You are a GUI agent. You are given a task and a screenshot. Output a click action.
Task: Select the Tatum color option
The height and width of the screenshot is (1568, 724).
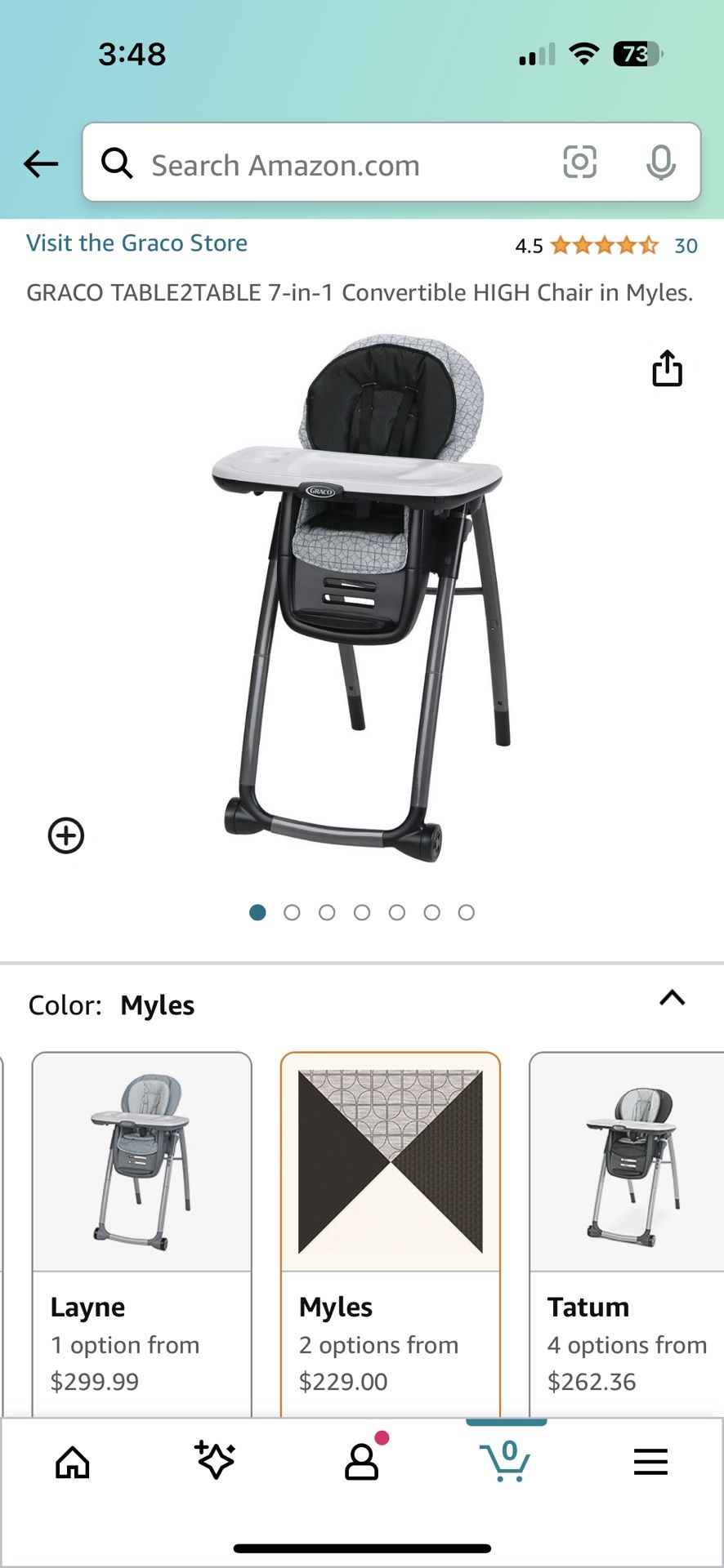click(x=627, y=1234)
